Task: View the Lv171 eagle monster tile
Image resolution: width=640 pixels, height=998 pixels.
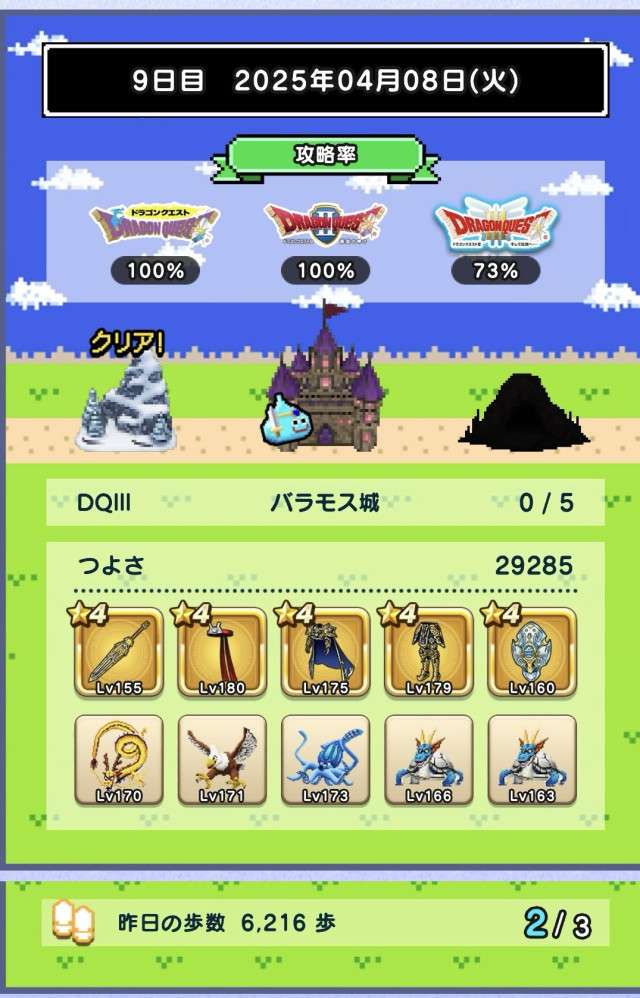Action: click(222, 760)
